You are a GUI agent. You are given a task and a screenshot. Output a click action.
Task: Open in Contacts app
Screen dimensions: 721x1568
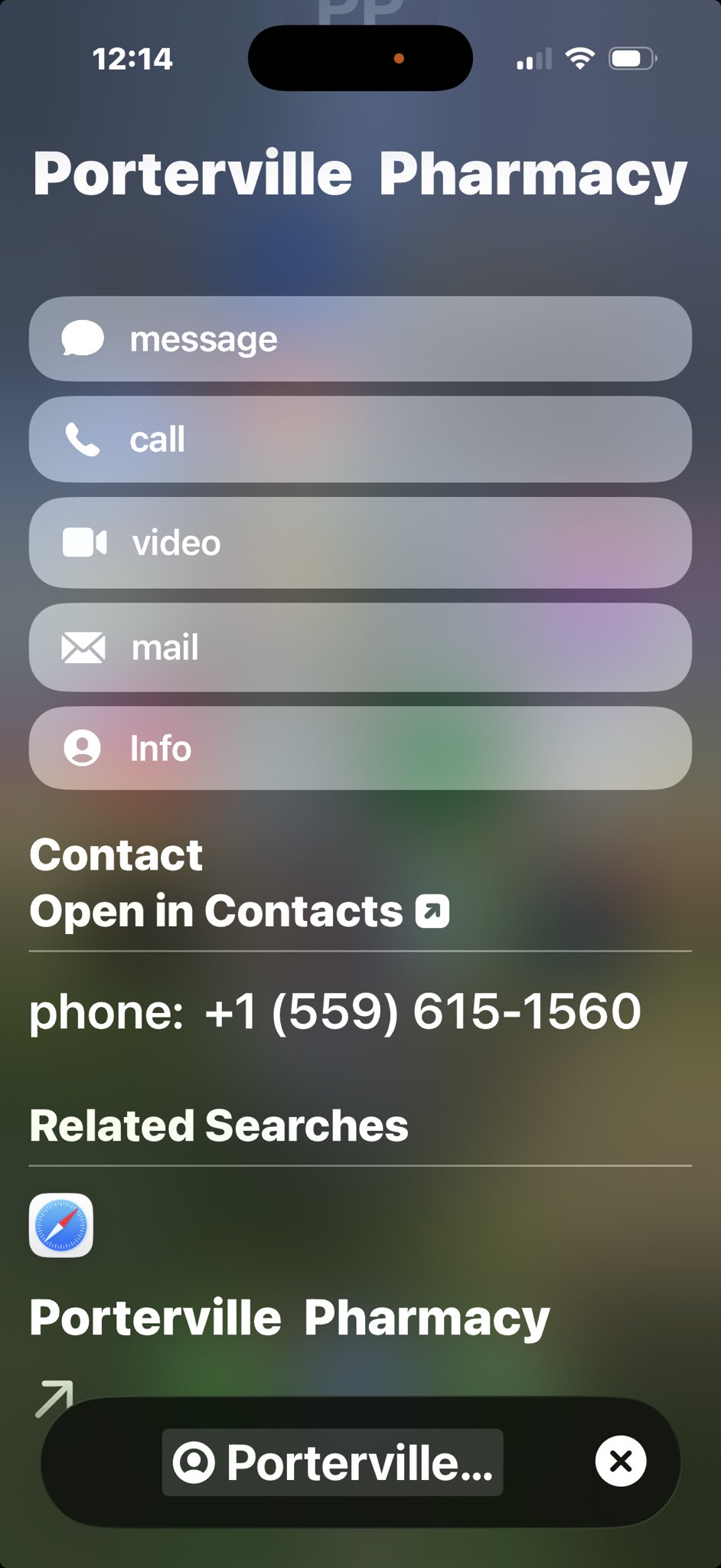(239, 911)
